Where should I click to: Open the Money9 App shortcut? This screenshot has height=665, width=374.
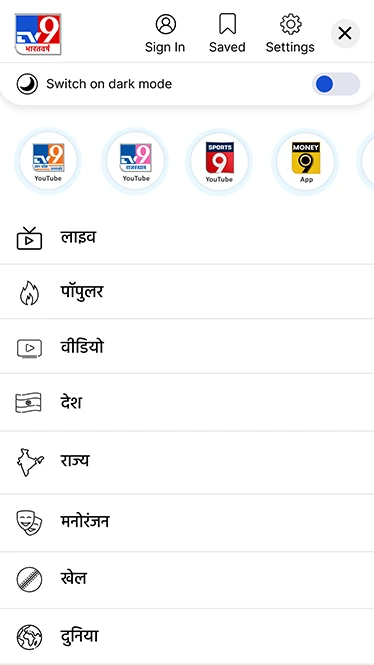coord(306,162)
